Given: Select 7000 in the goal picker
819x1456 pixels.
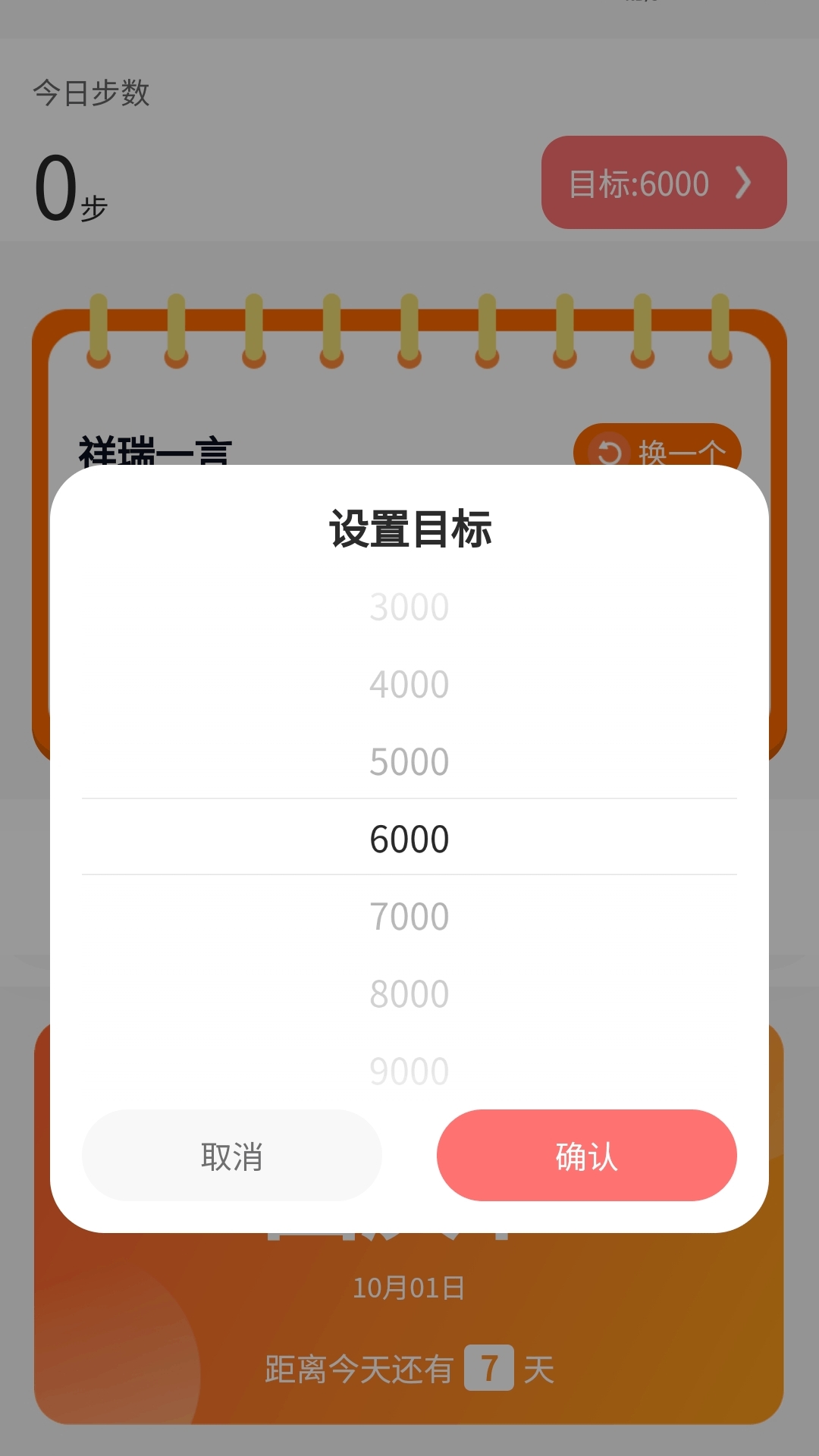Looking at the screenshot, I should (x=409, y=916).
